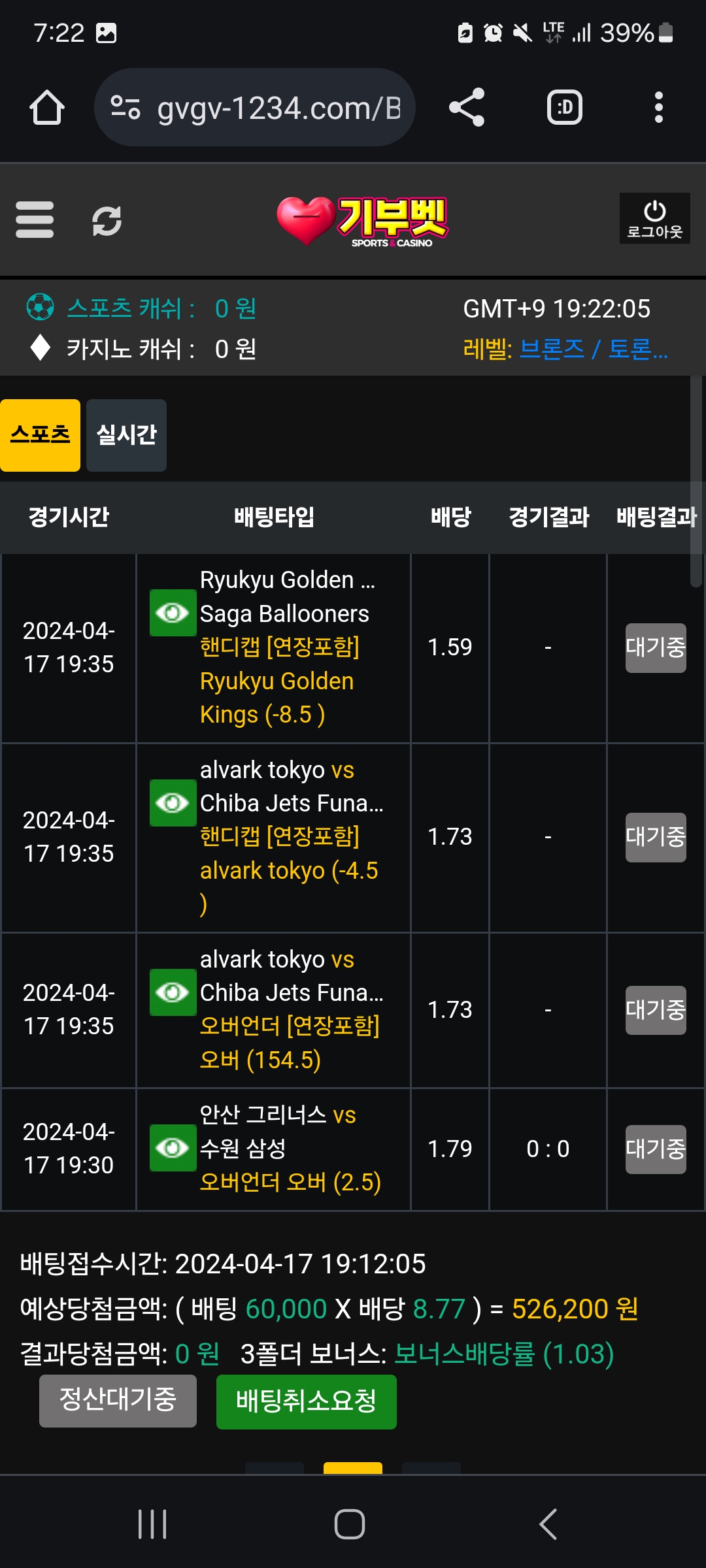
Task: Open the browser tab switcher
Action: [x=564, y=107]
